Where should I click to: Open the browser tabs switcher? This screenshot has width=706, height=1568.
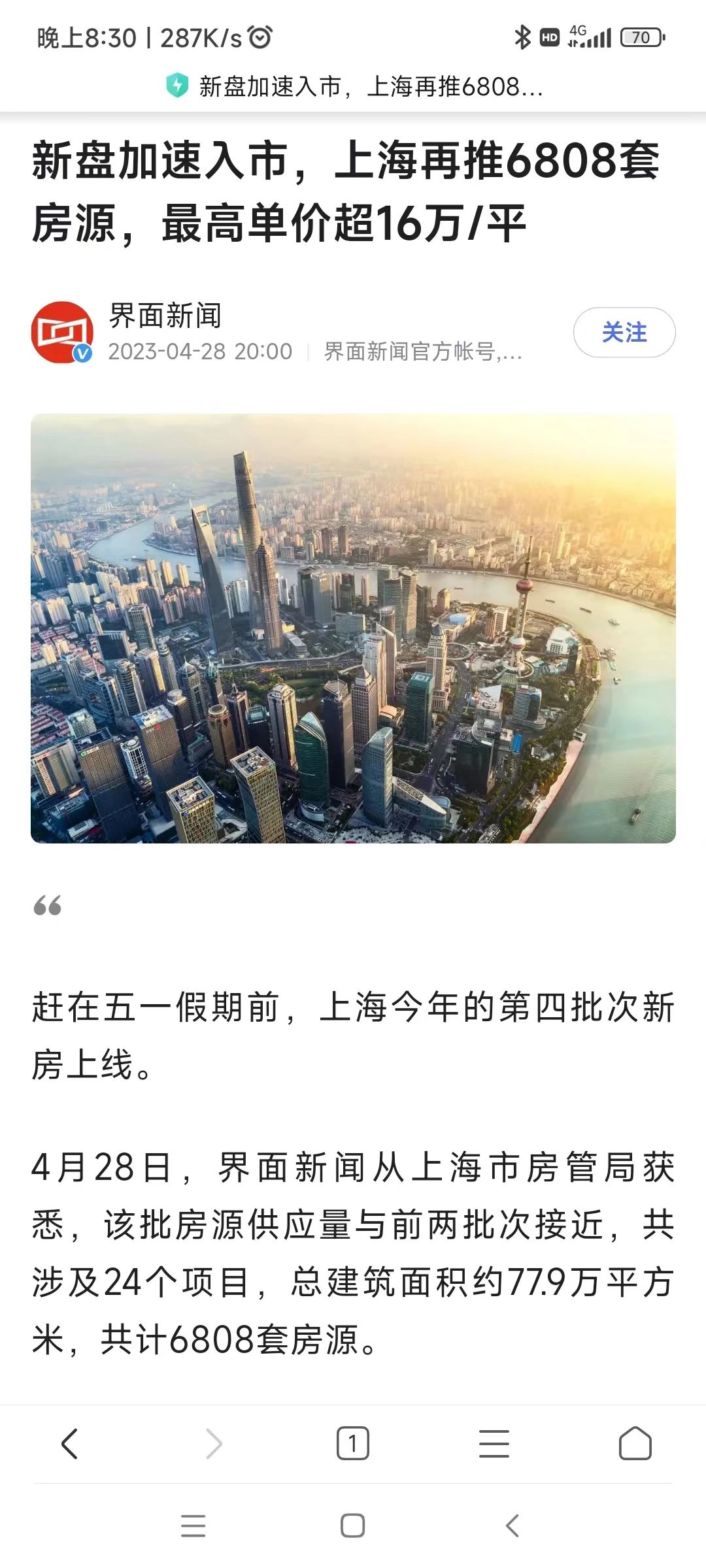coord(353,1443)
